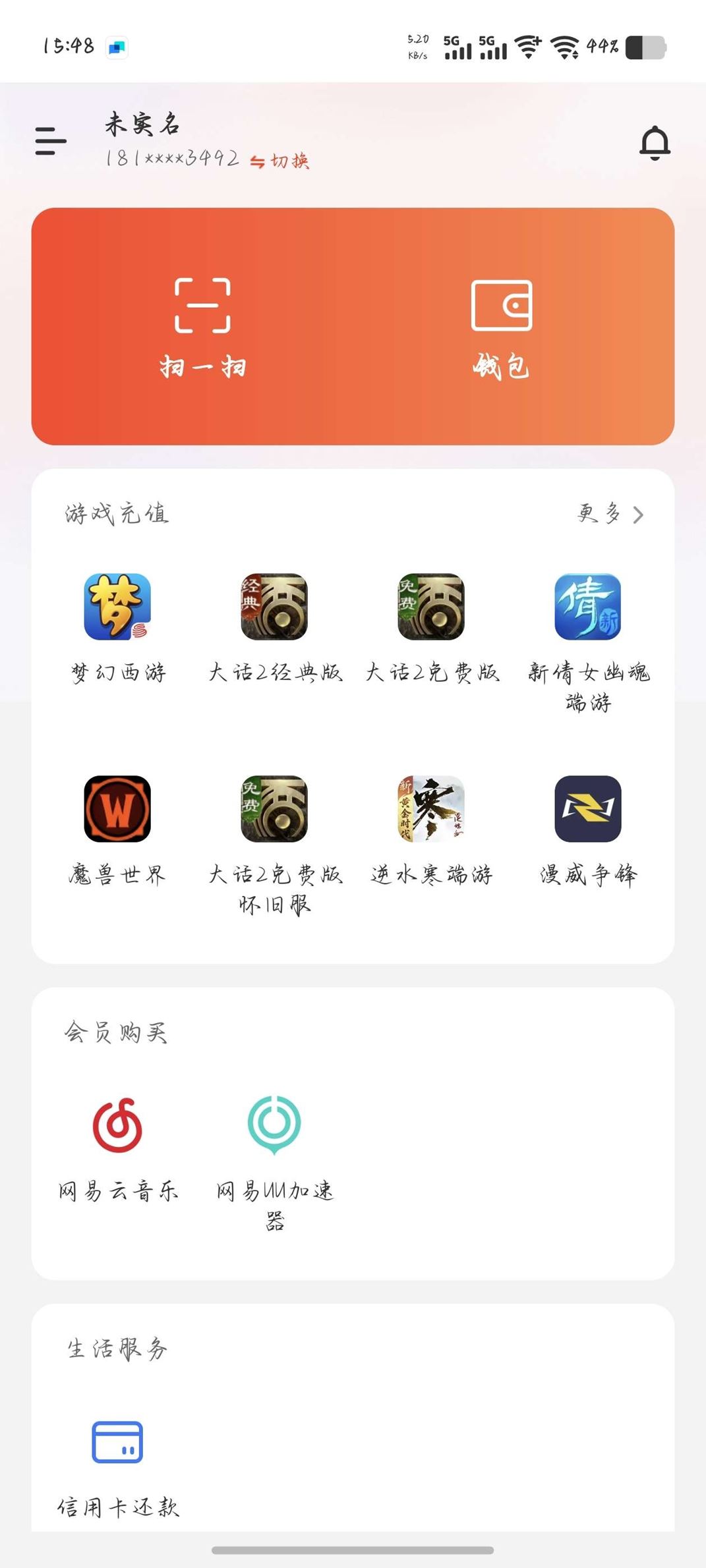The image size is (706, 1568).
Task: Tap 更多 for more game recharges
Action: pyautogui.click(x=610, y=514)
